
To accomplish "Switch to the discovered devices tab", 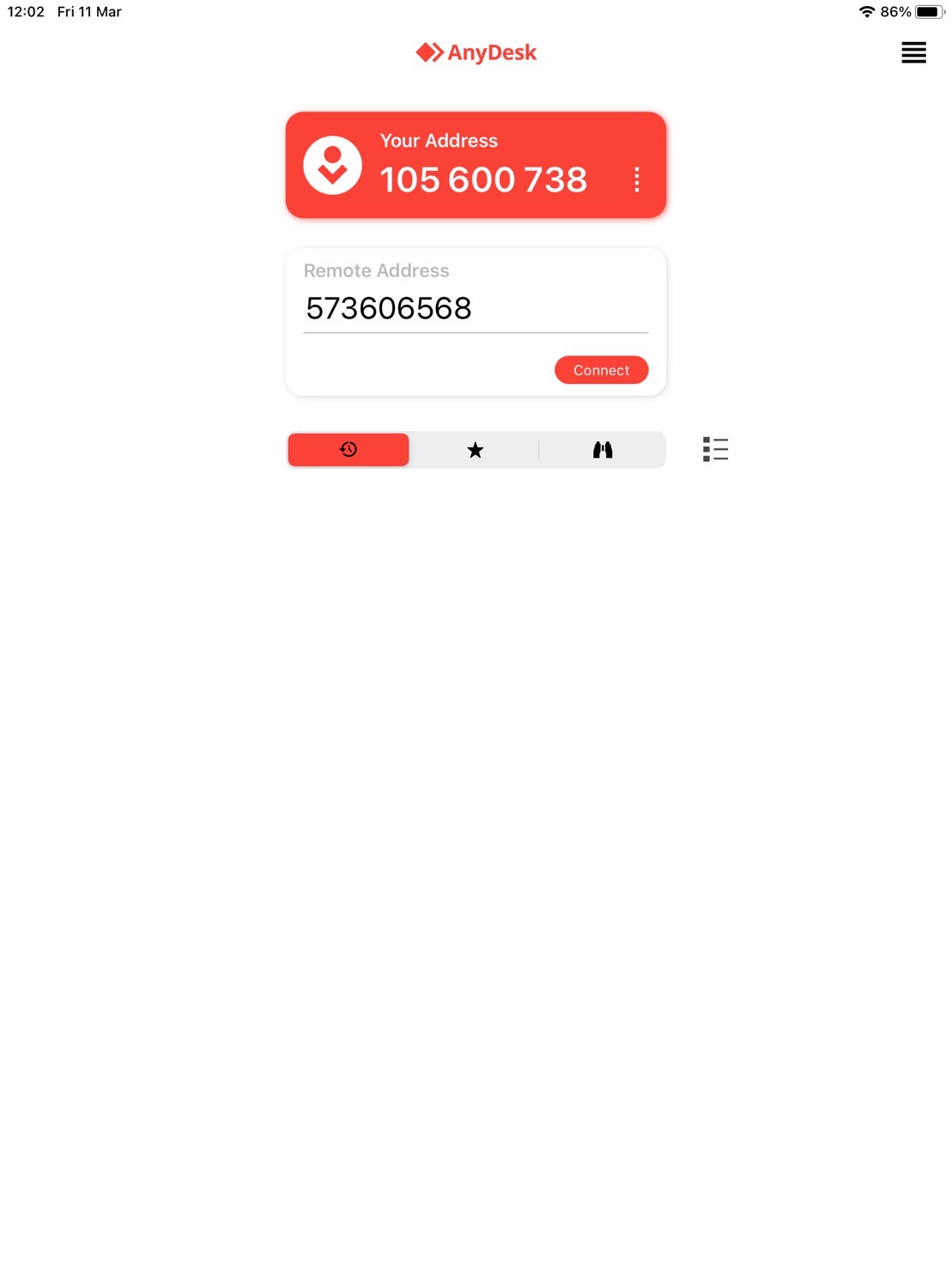I will (x=603, y=450).
